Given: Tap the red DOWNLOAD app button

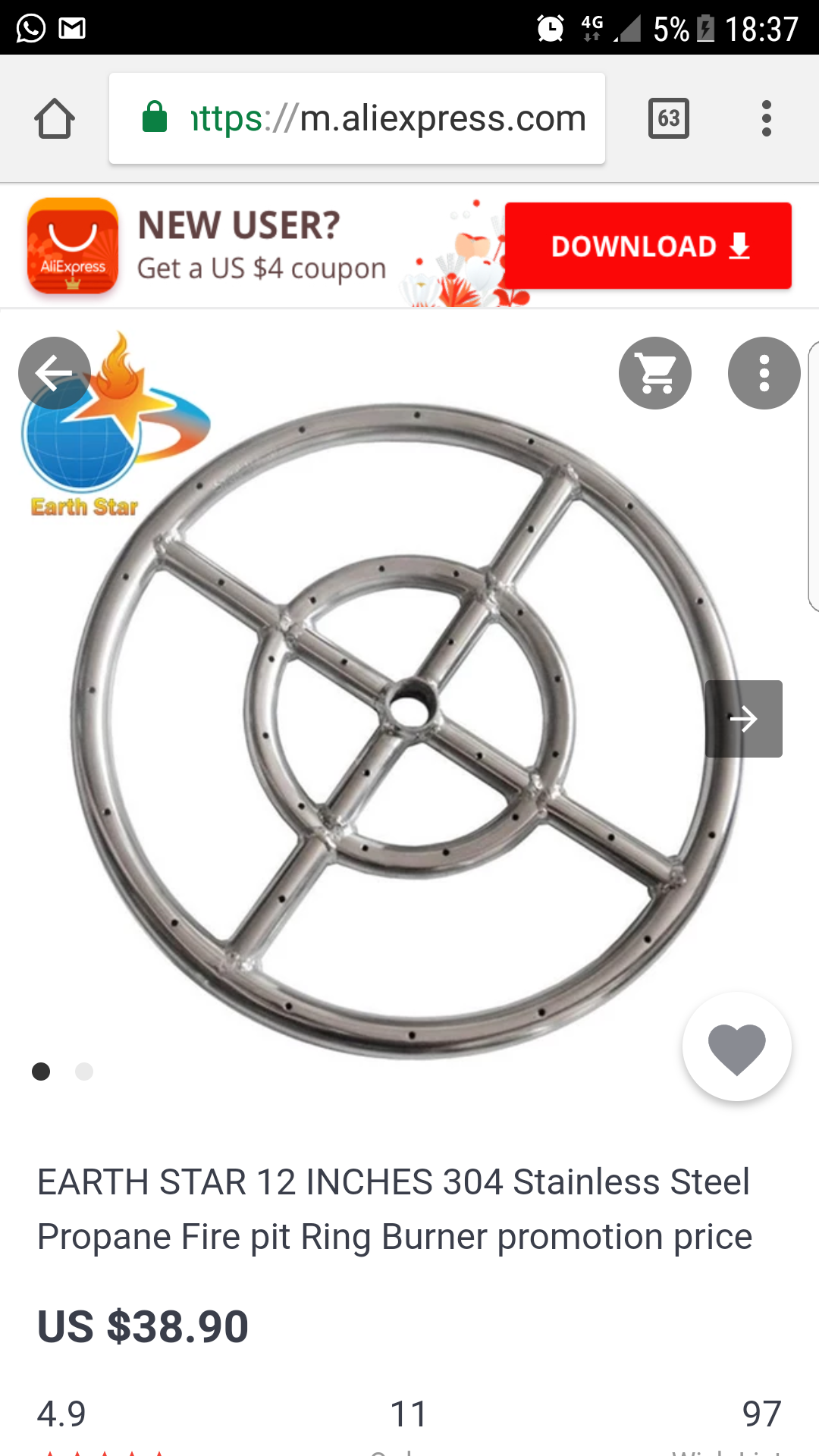Looking at the screenshot, I should click(x=648, y=246).
